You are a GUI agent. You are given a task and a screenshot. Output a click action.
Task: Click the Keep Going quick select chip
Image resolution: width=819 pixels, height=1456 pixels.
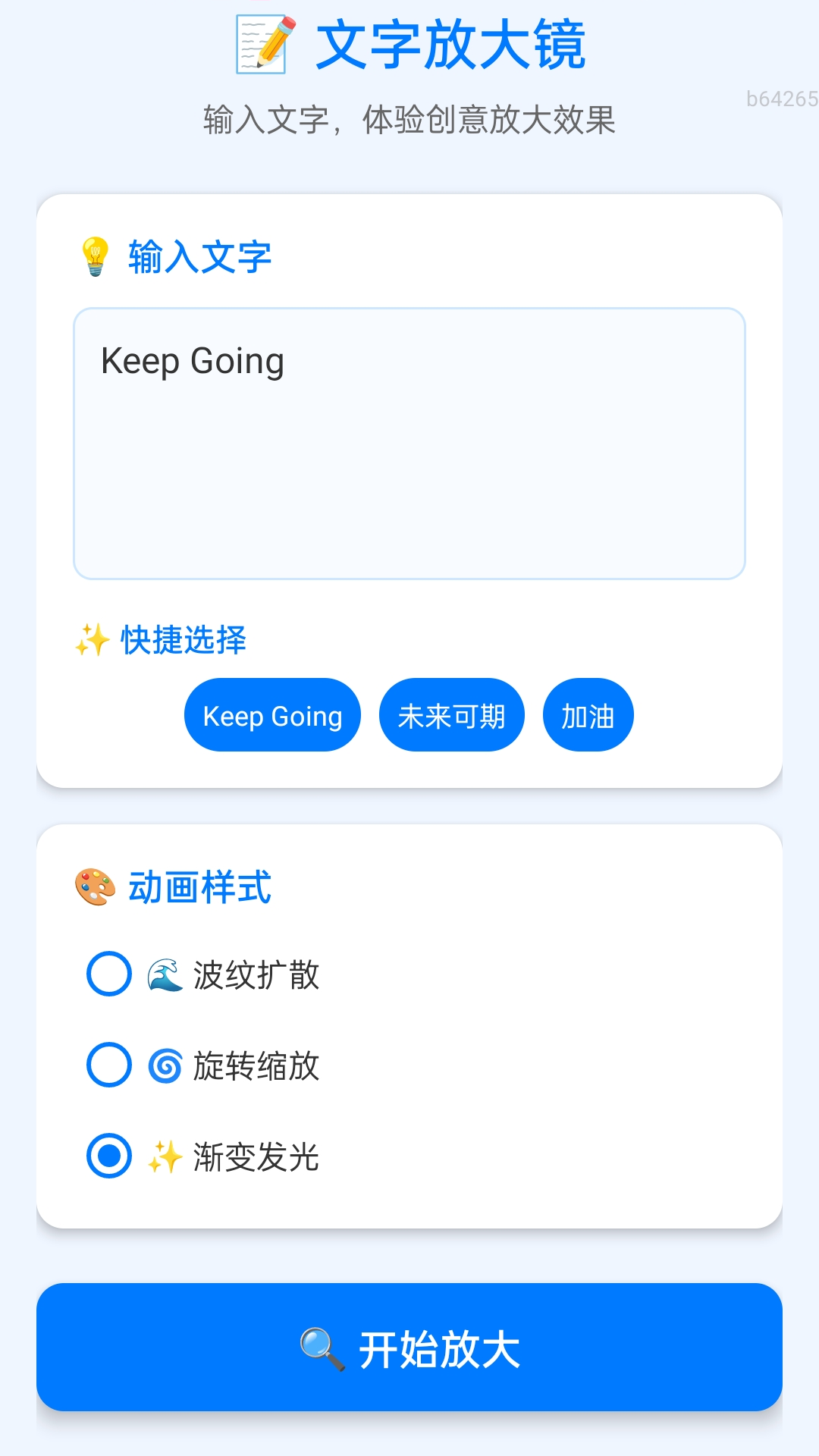tap(271, 714)
